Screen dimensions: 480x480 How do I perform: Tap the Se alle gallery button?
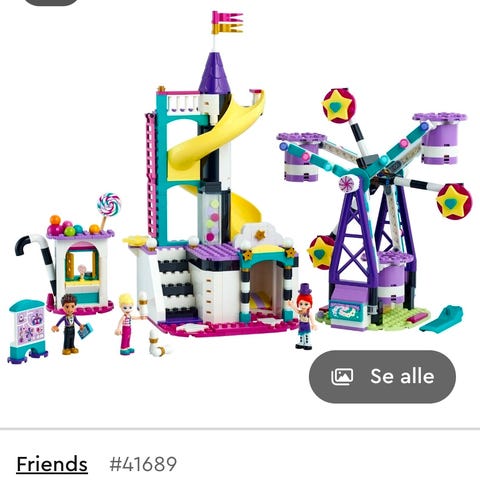click(x=382, y=377)
